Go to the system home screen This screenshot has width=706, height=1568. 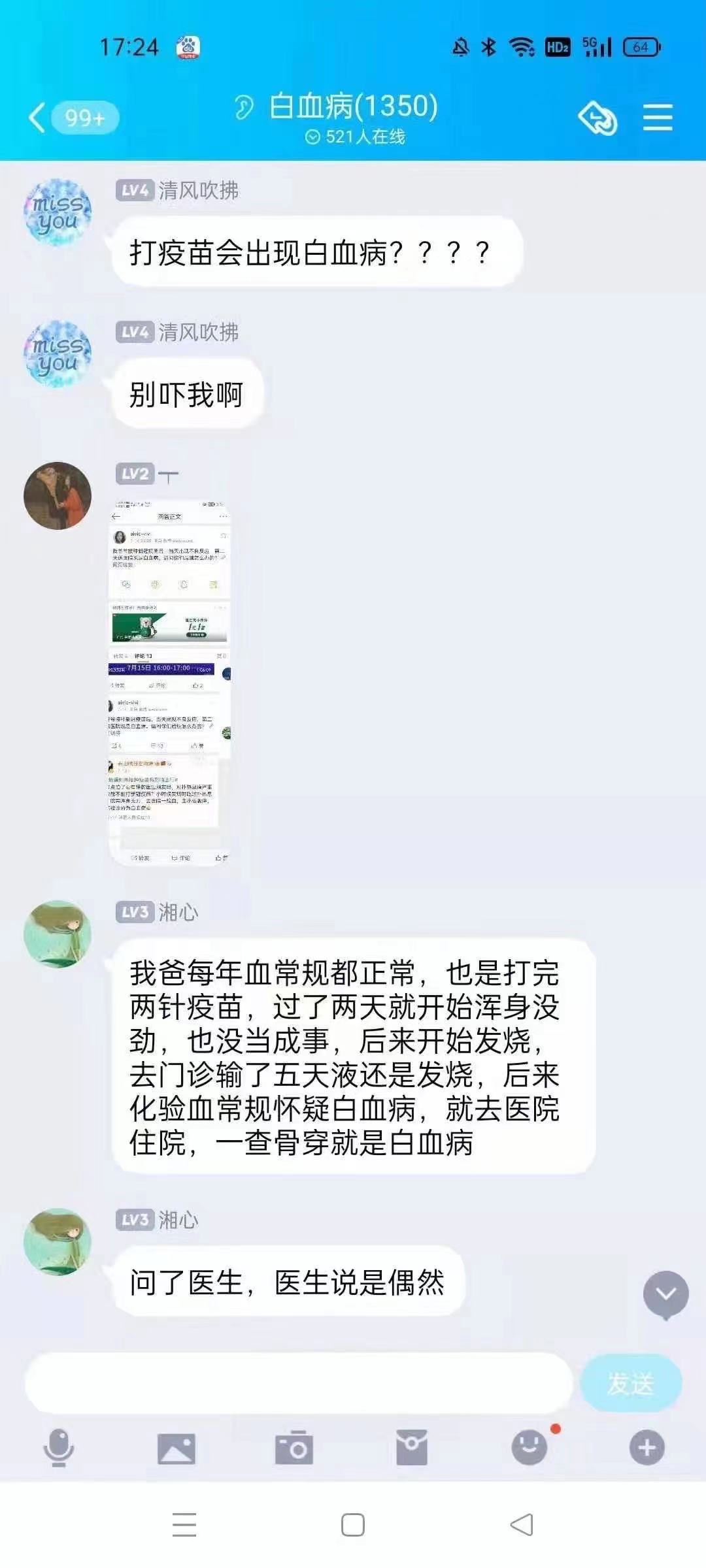point(353,1526)
